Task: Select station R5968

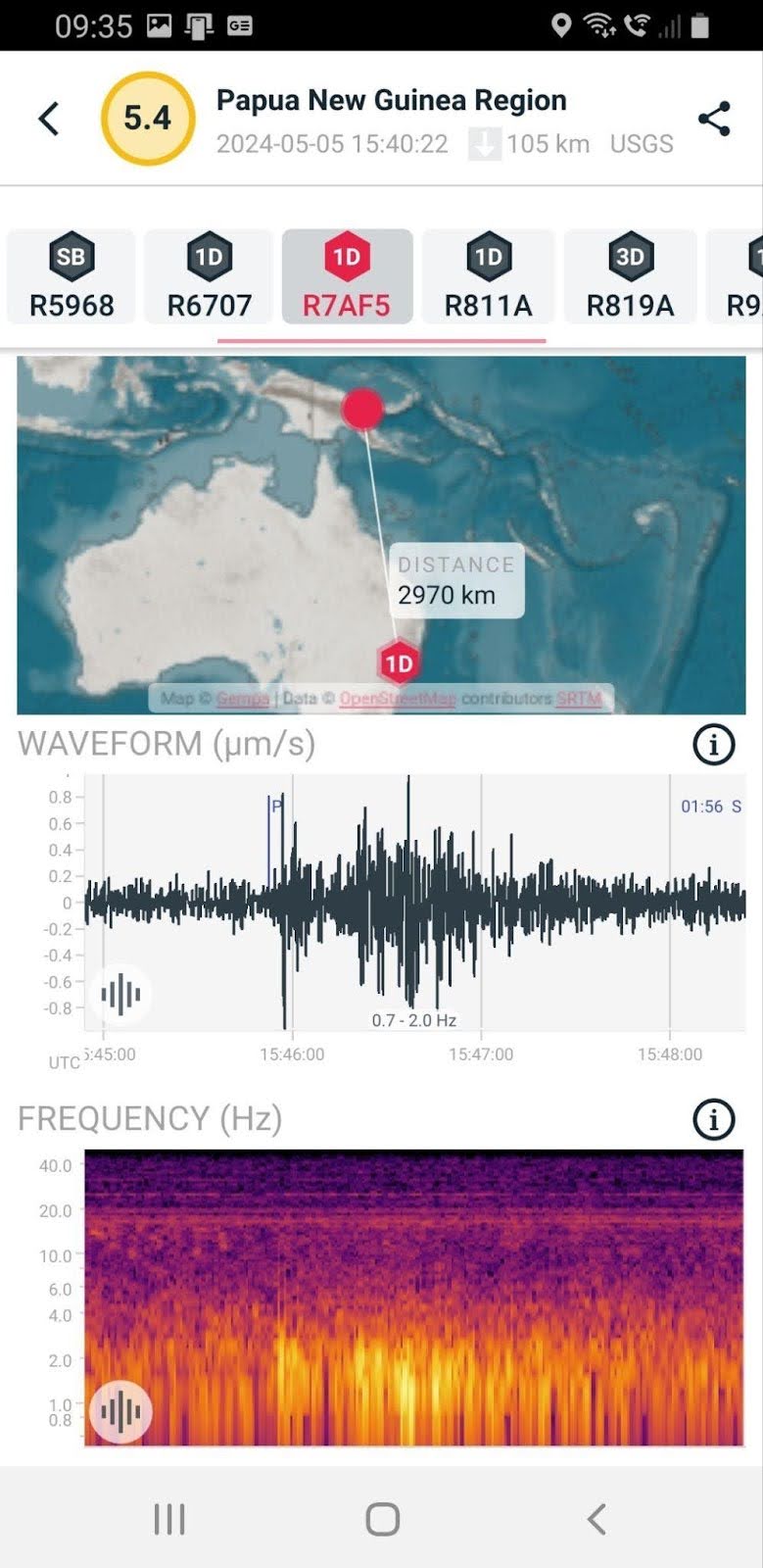Action: tap(72, 277)
